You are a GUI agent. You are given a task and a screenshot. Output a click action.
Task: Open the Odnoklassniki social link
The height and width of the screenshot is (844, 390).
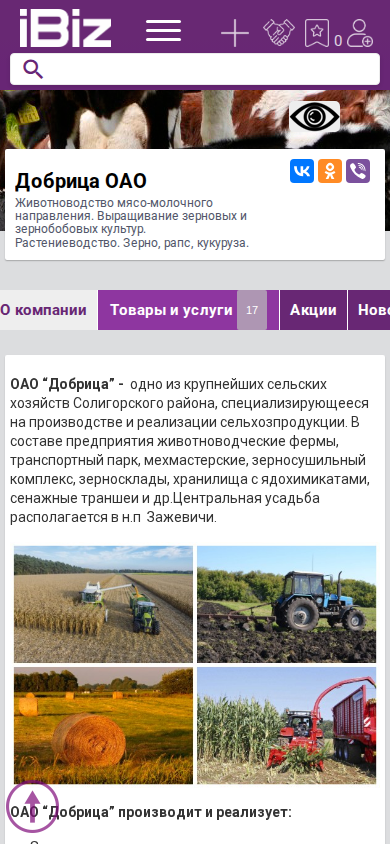click(x=330, y=171)
